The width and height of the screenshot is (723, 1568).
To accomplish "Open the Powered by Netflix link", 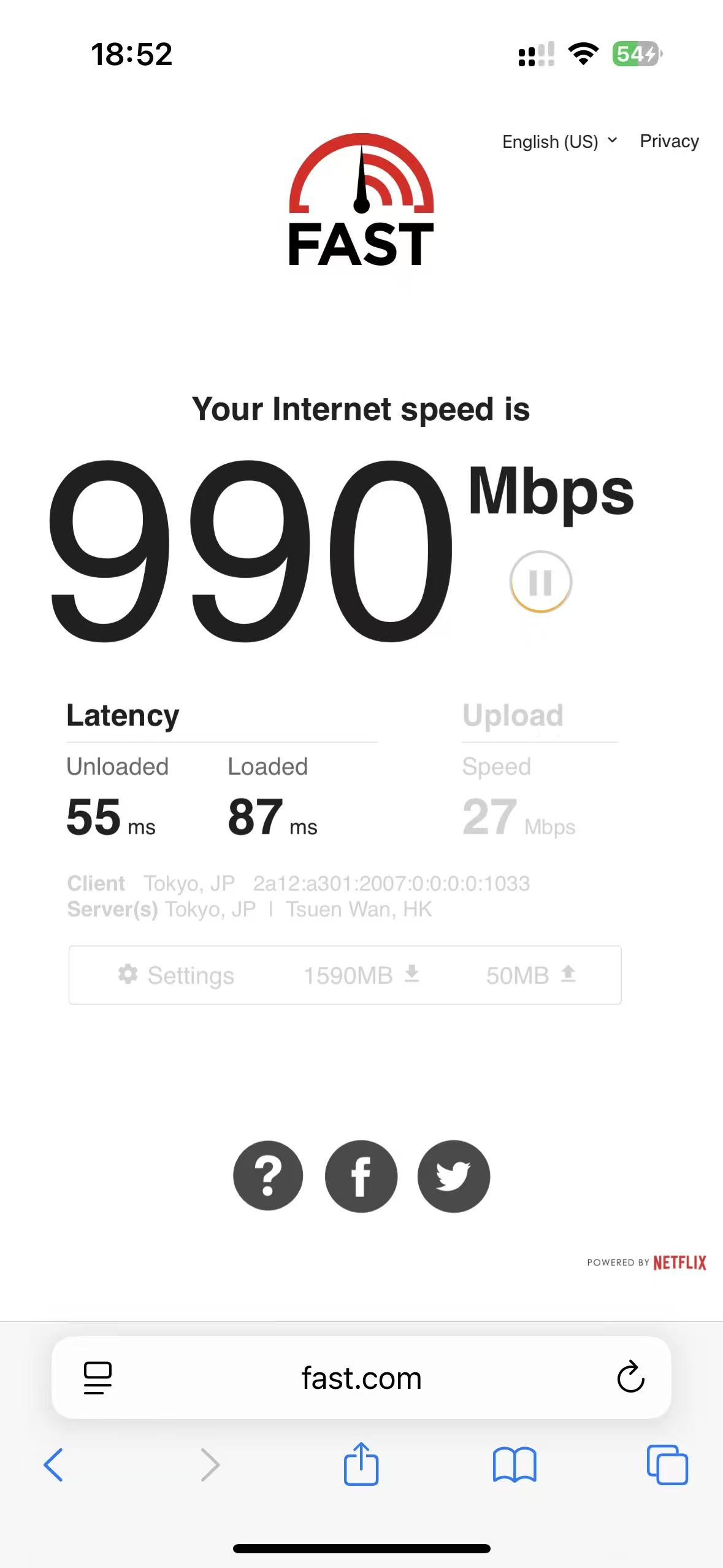I will pos(646,1262).
